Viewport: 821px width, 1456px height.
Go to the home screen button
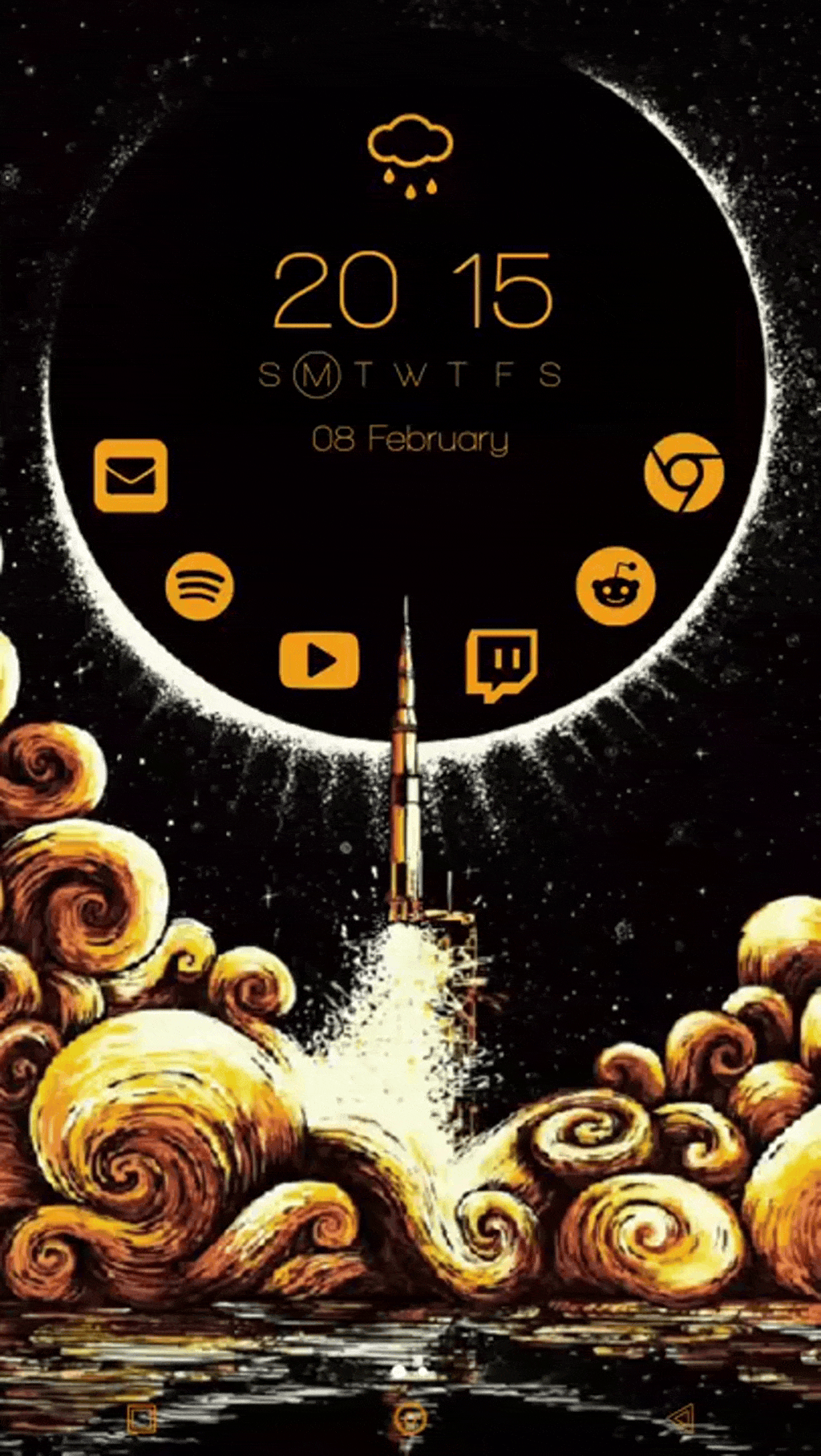(x=410, y=1420)
